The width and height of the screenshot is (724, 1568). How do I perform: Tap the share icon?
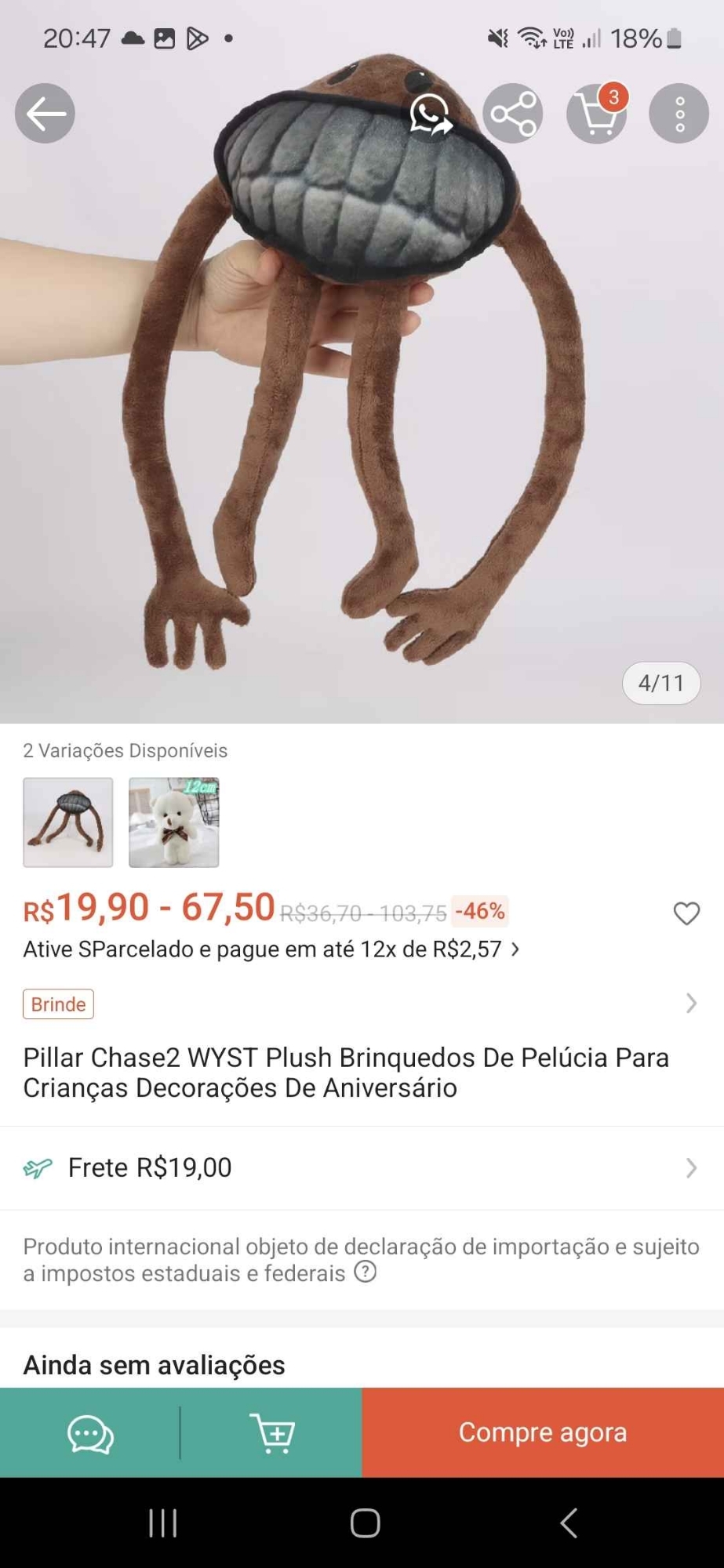[x=513, y=114]
